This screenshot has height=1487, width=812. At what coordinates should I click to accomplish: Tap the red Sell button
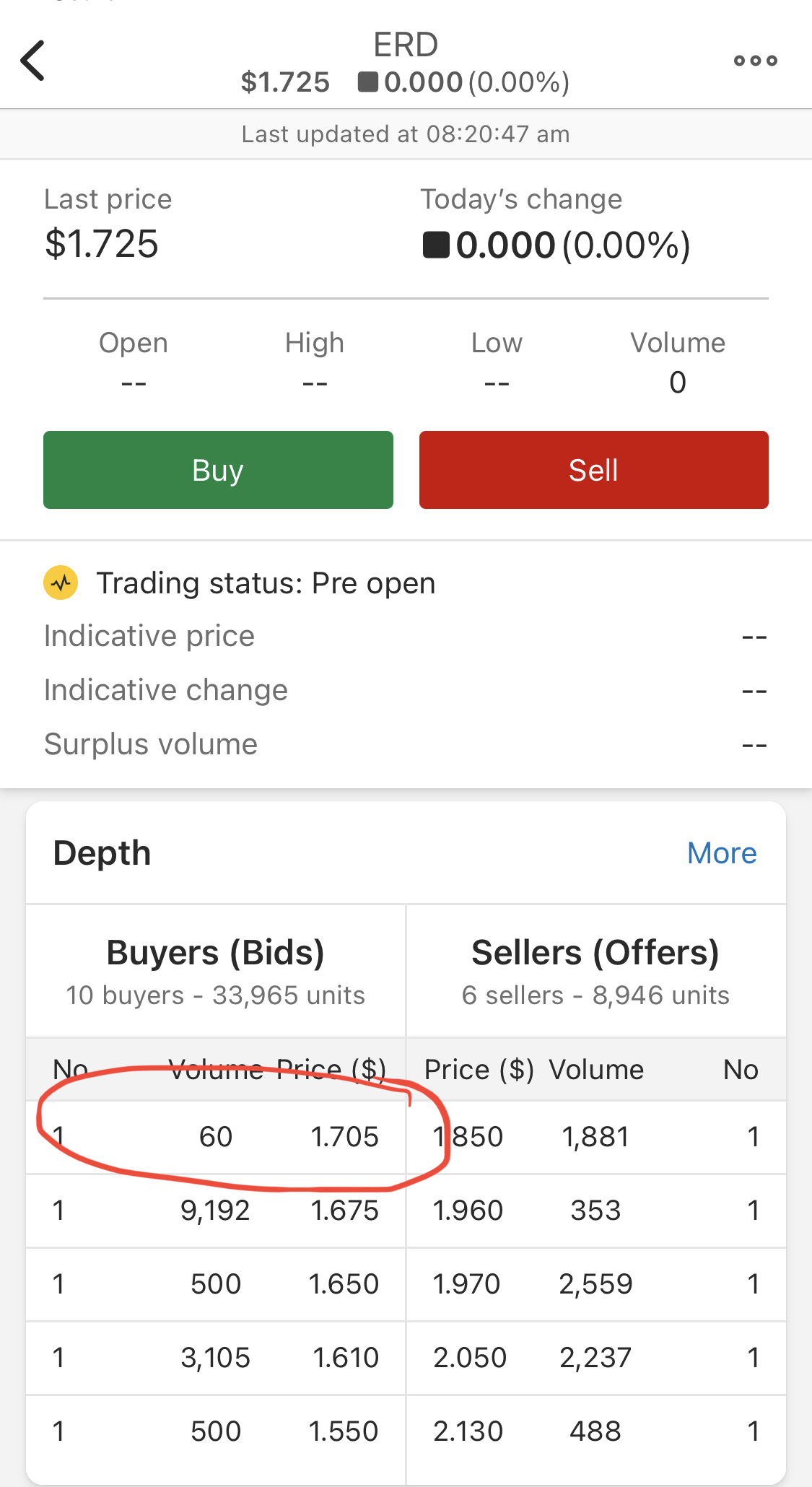[593, 470]
